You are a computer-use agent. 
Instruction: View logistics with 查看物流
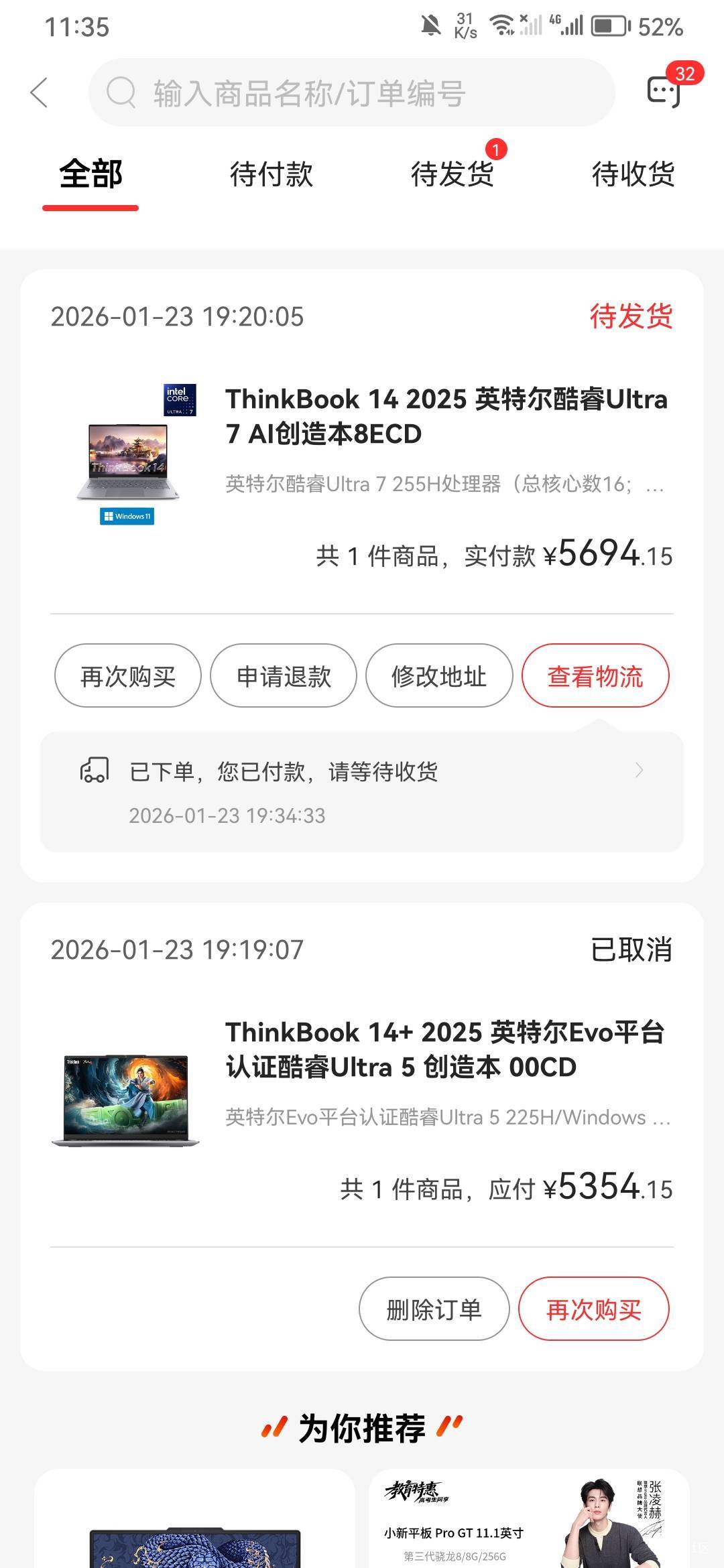click(x=595, y=676)
